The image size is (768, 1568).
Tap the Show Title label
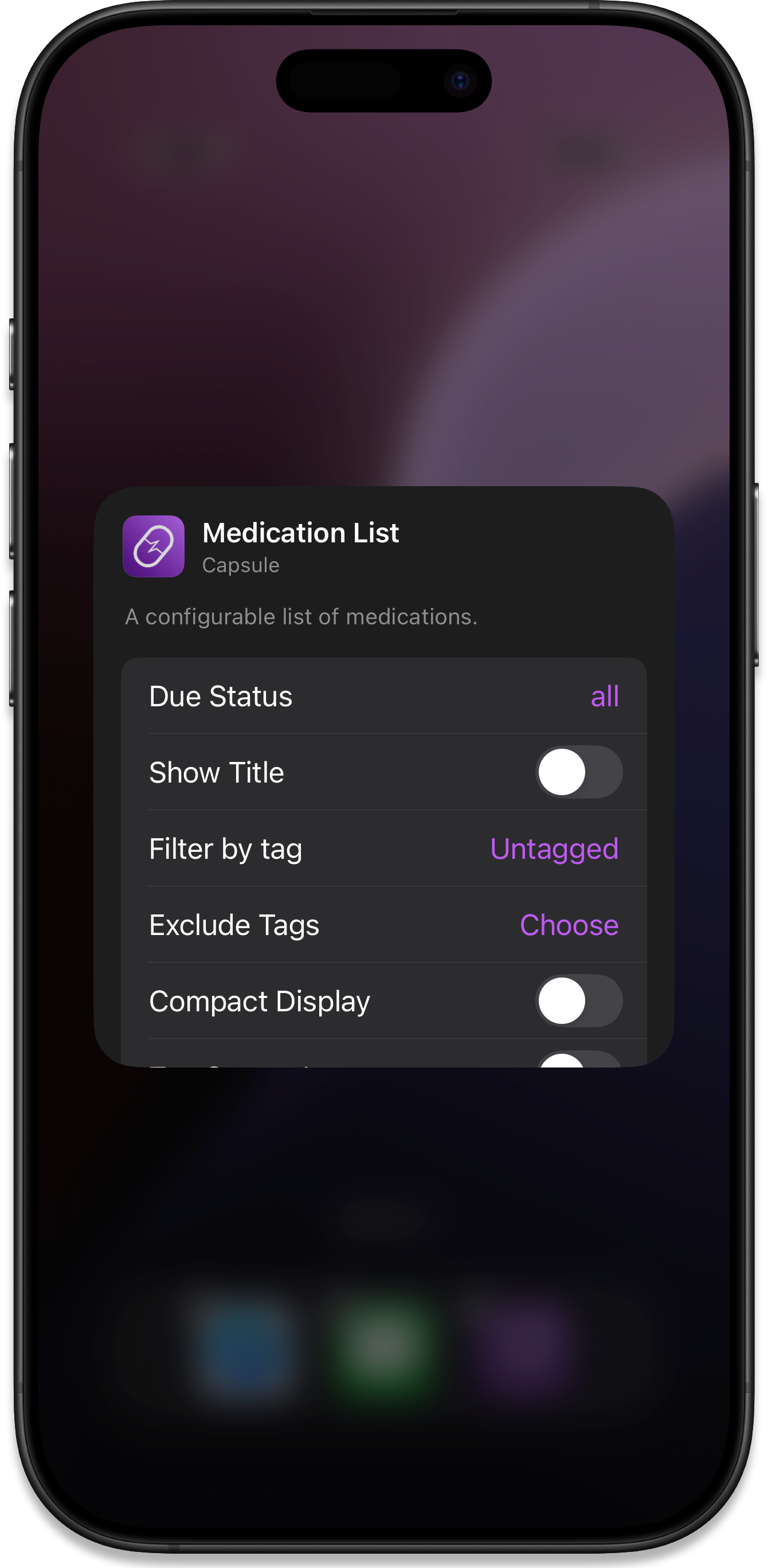pos(217,772)
